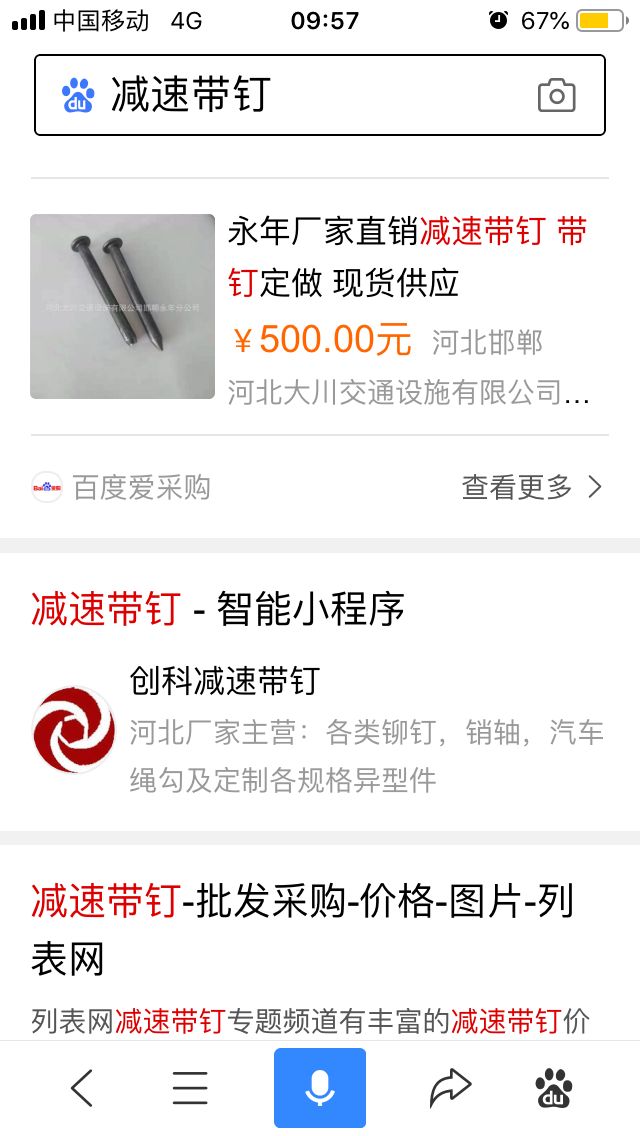Go to the Baidu home page
The width and height of the screenshot is (640, 1136).
[554, 1087]
